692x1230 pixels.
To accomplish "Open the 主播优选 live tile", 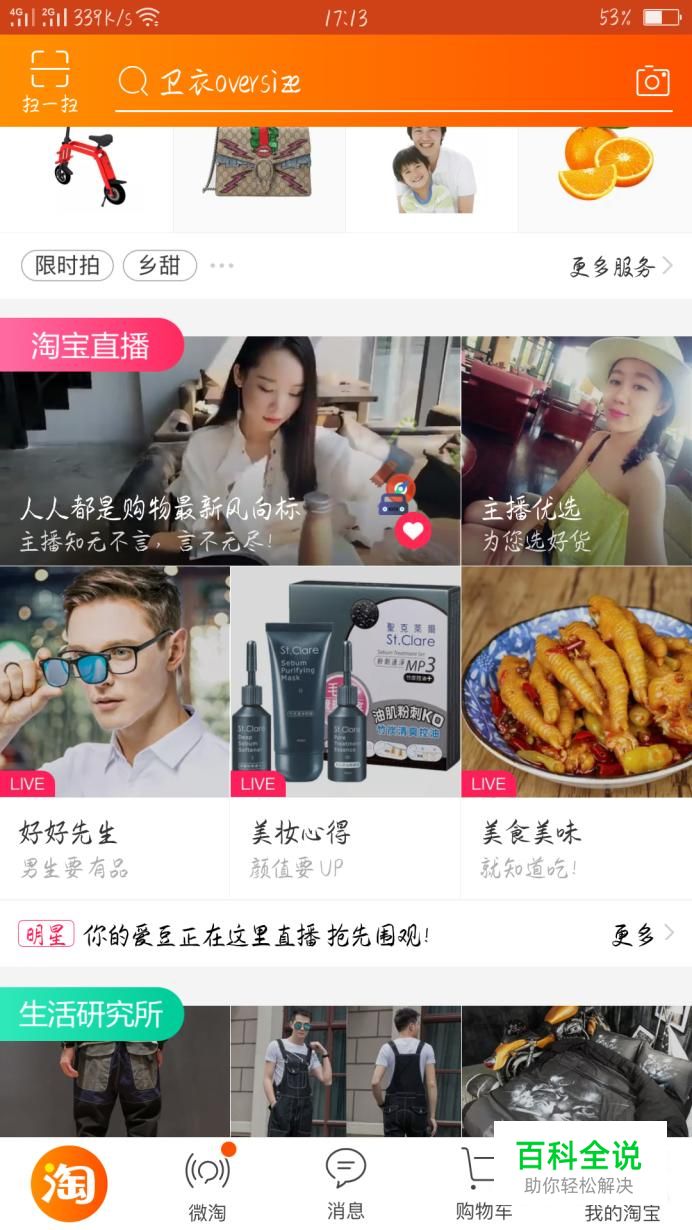I will [576, 450].
